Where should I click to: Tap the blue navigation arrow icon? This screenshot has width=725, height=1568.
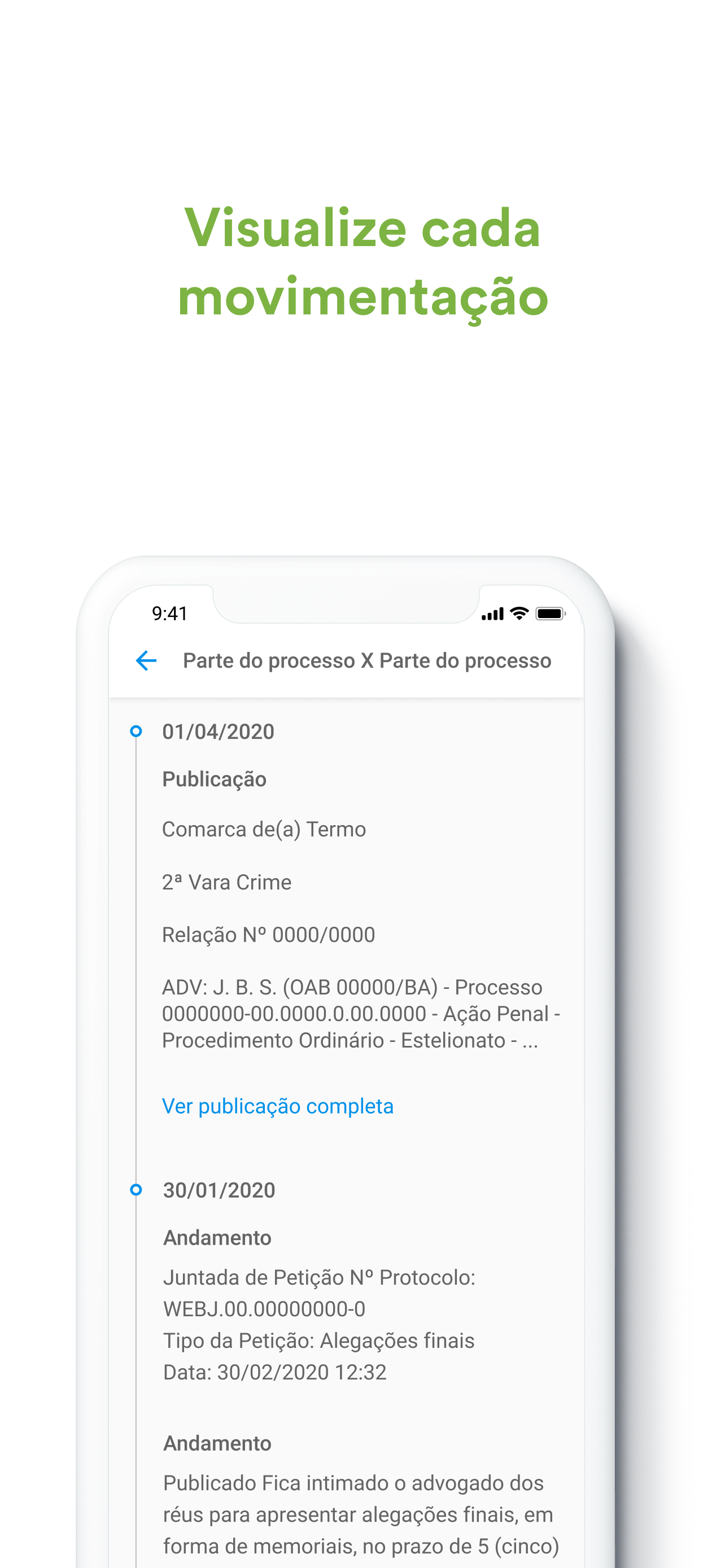coord(145,660)
